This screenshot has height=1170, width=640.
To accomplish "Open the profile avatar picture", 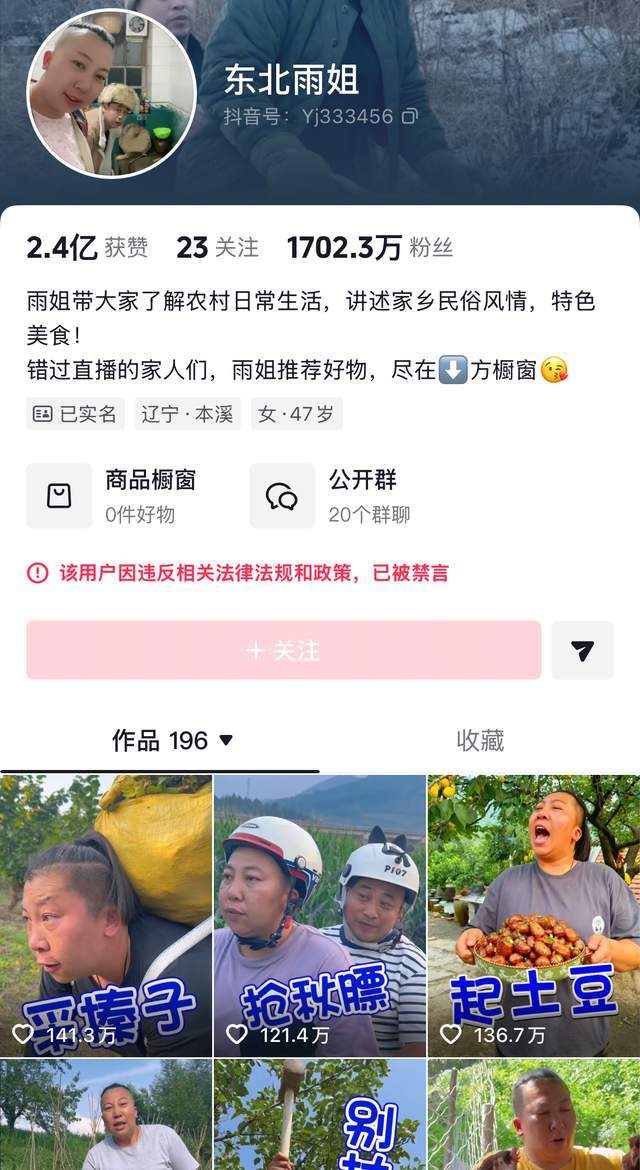I will click(111, 94).
